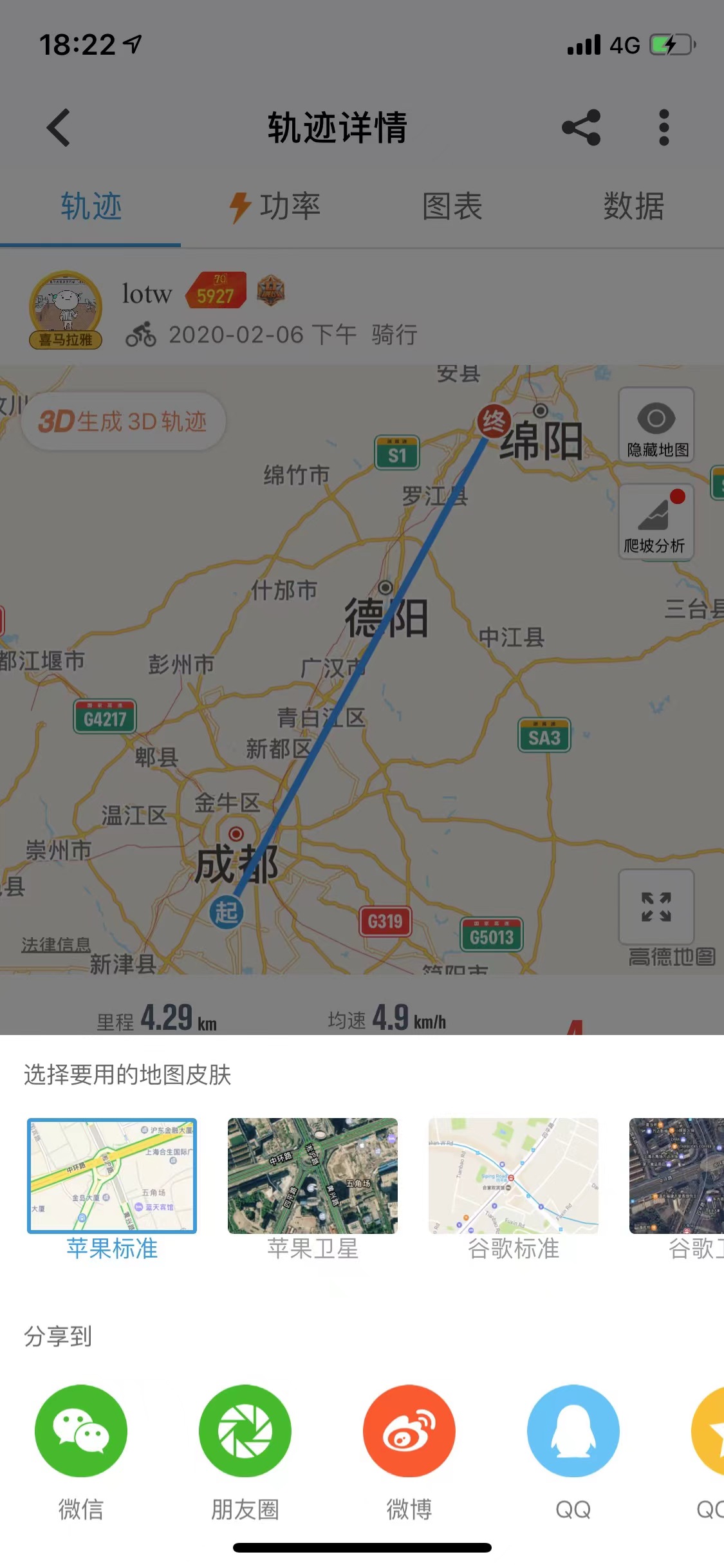
Task: Open the 法律信息 link
Action: (56, 944)
